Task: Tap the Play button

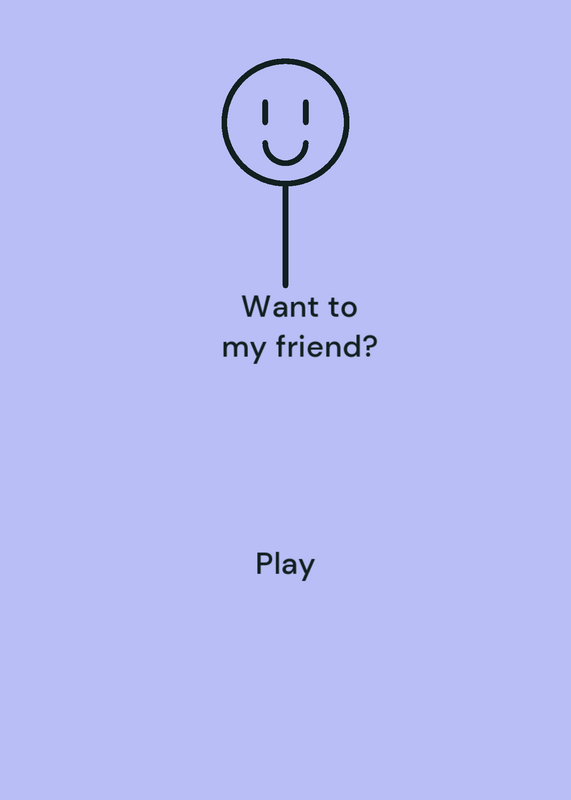Action: click(x=285, y=565)
